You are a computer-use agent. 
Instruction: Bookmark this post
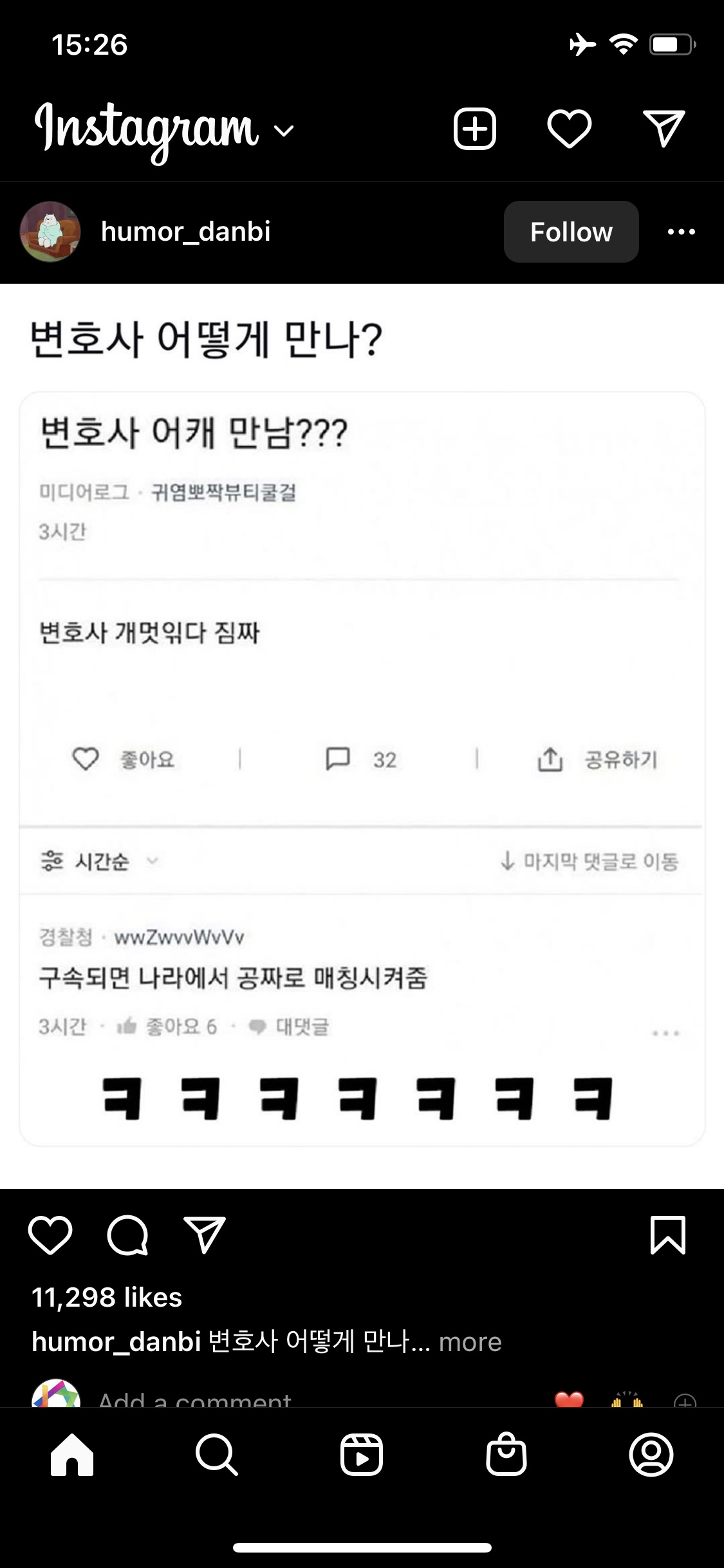(x=668, y=1235)
